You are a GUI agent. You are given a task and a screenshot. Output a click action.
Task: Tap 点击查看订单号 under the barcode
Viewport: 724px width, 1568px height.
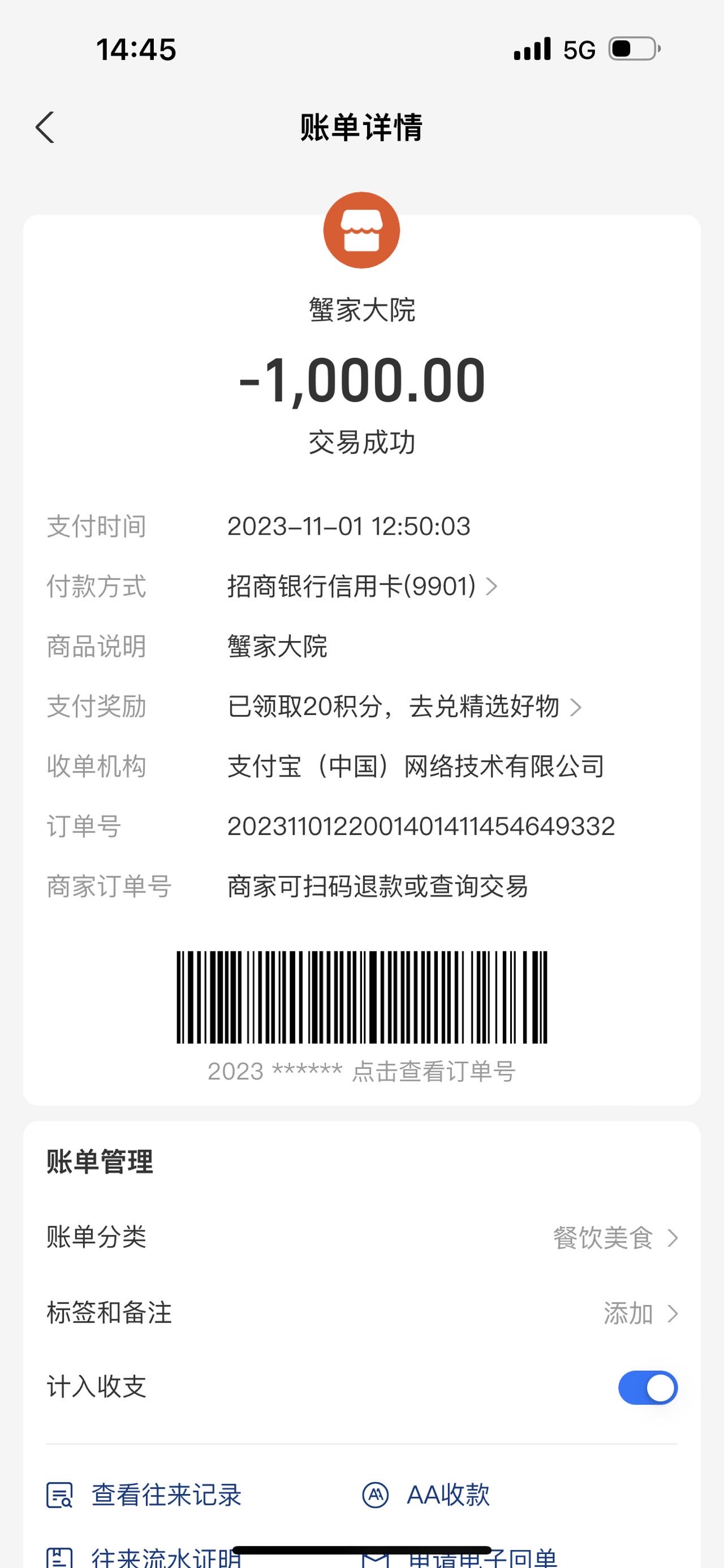coord(433,1071)
